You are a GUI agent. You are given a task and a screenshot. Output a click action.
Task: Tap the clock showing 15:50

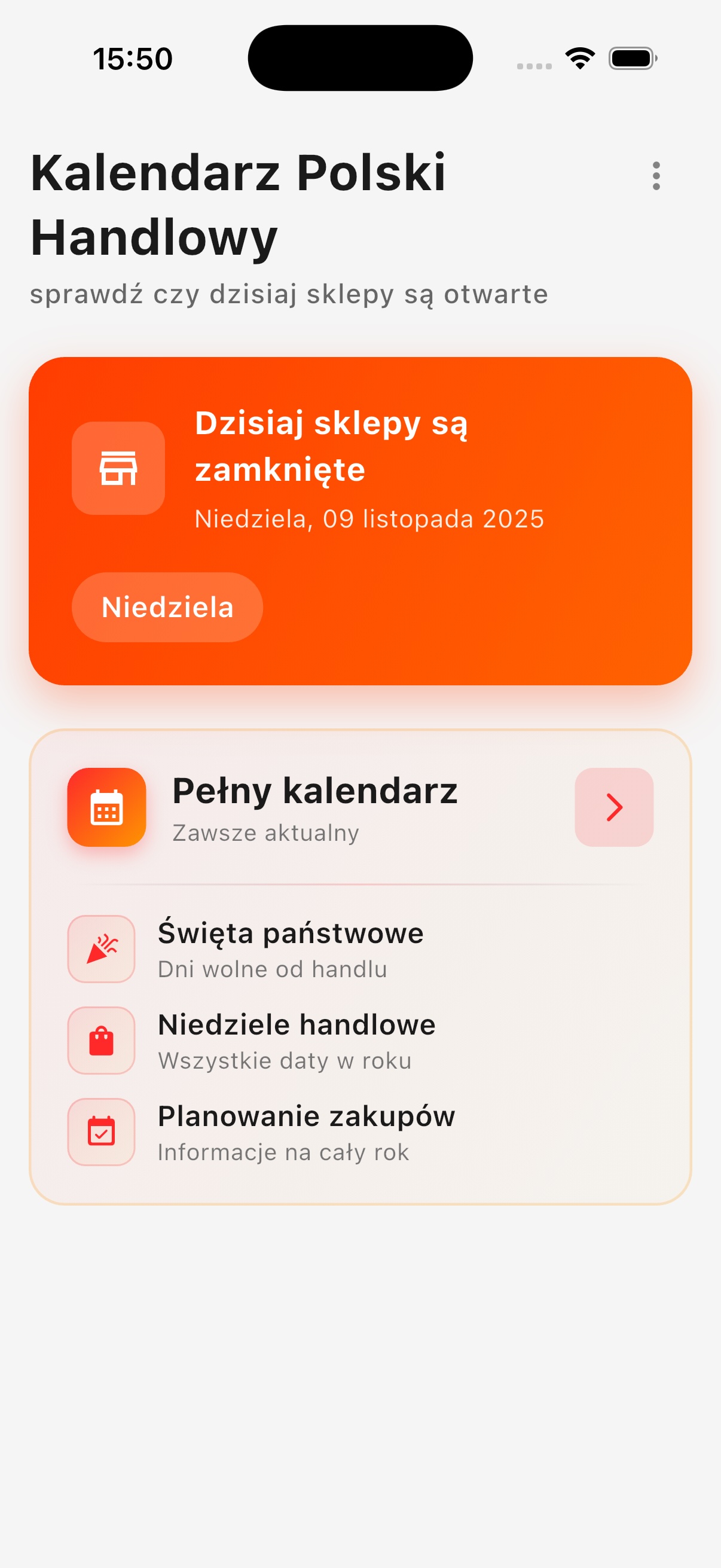pyautogui.click(x=133, y=58)
